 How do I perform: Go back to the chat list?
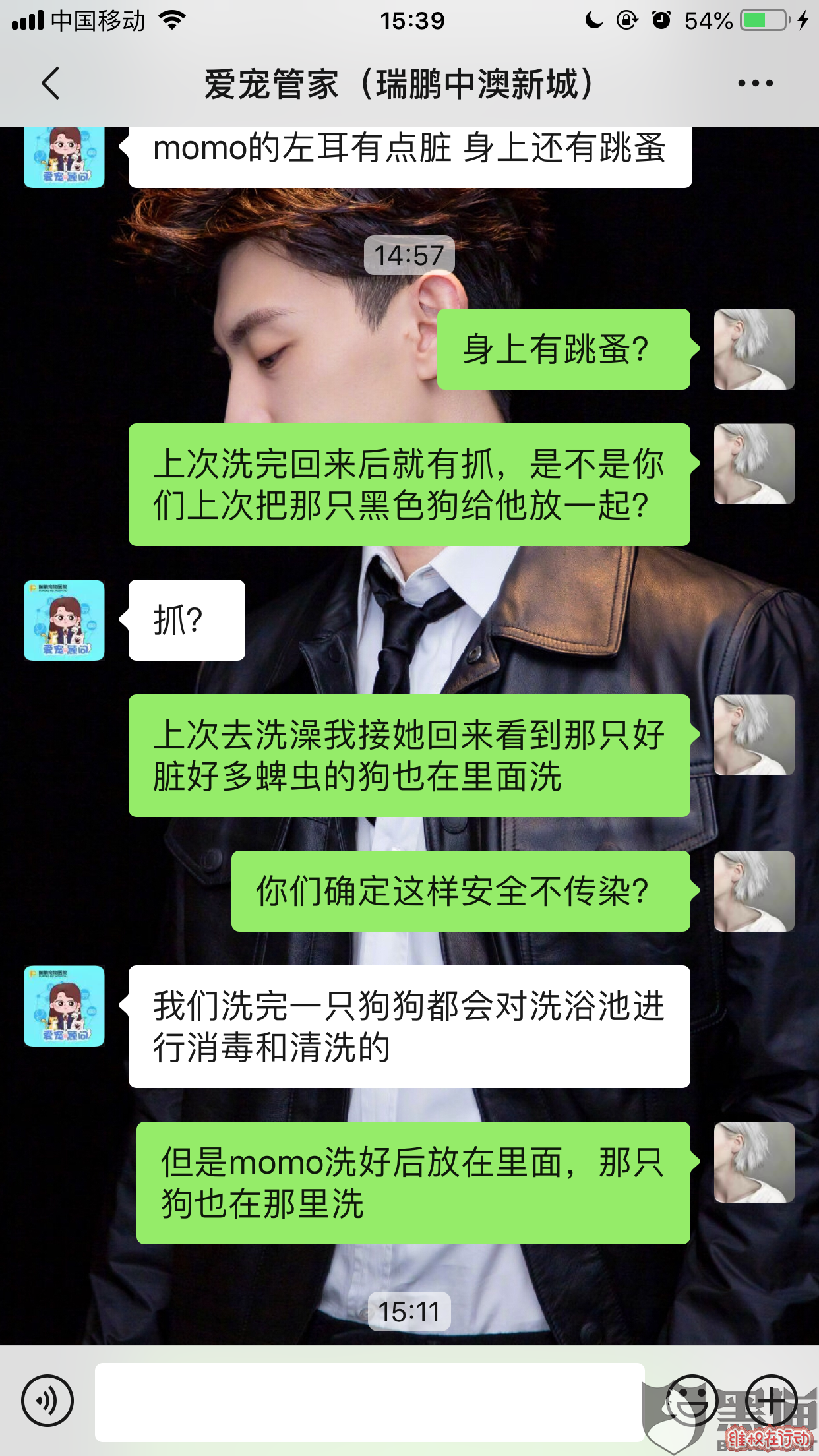[x=50, y=84]
